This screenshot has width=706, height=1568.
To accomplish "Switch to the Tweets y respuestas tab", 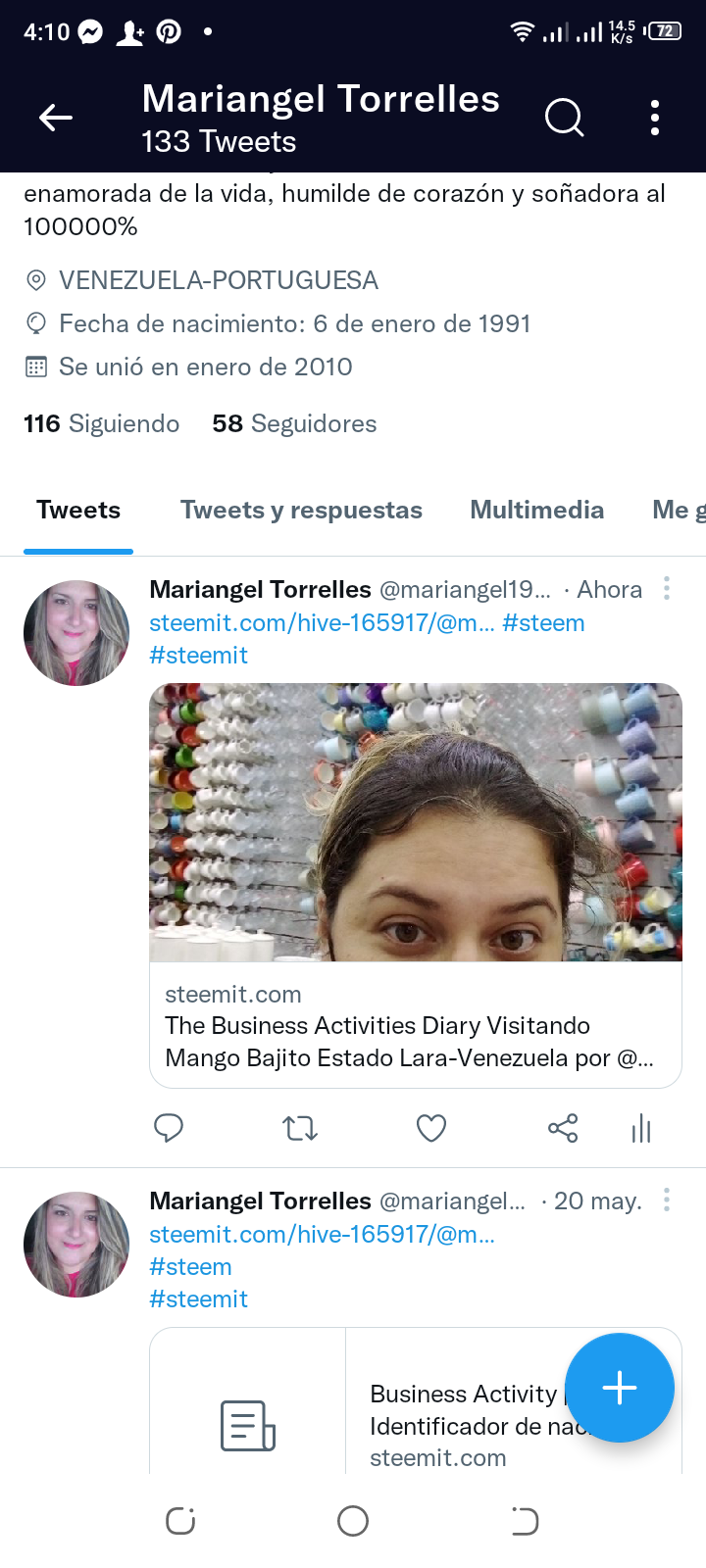I will pyautogui.click(x=301, y=510).
